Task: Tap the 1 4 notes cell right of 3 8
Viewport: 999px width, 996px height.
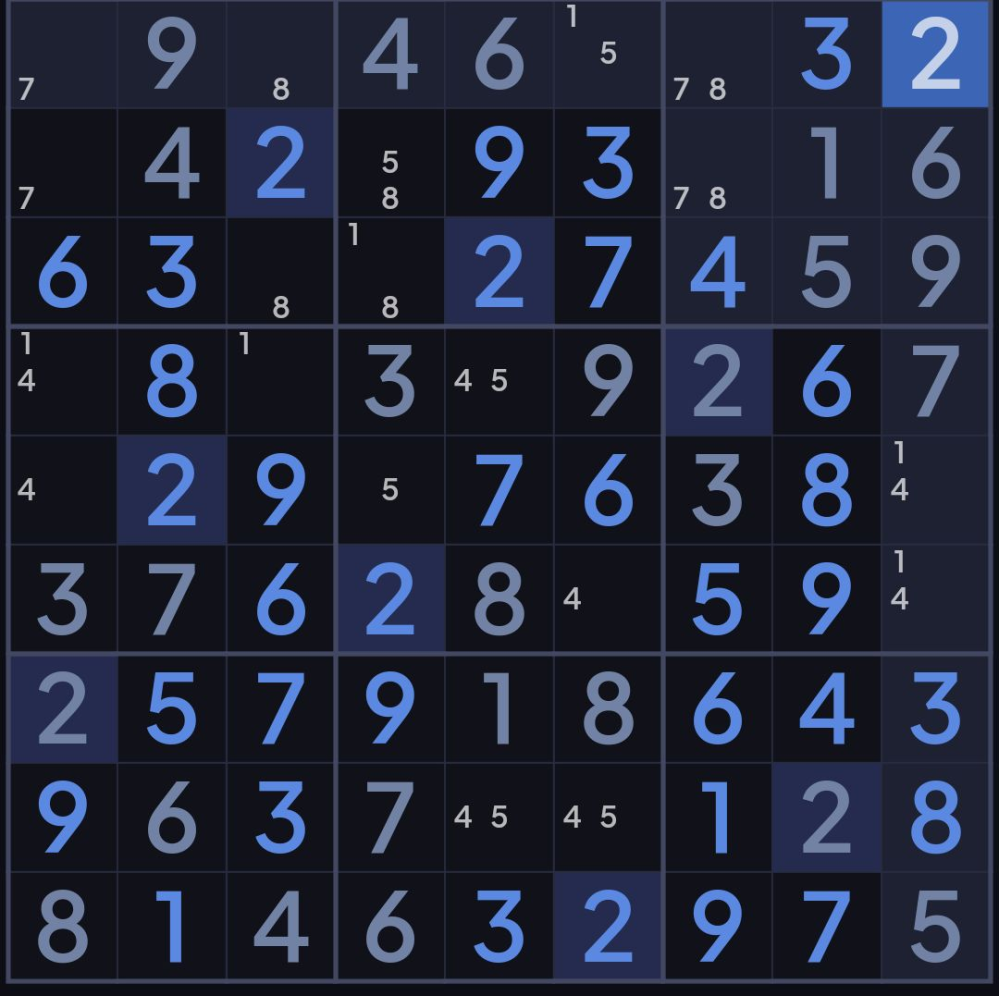Action: point(935,490)
